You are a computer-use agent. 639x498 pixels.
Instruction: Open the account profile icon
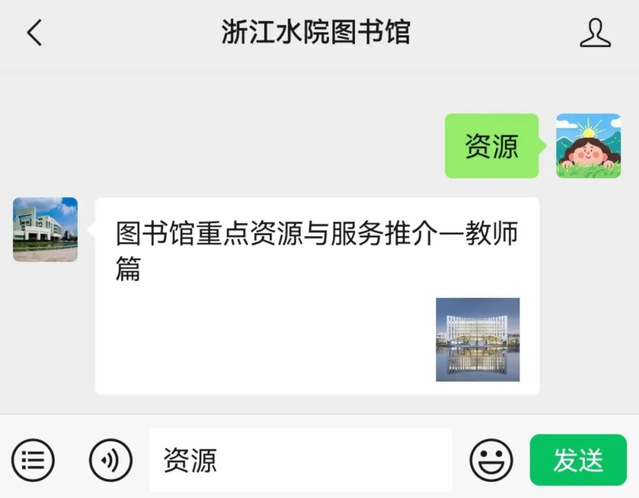(595, 33)
